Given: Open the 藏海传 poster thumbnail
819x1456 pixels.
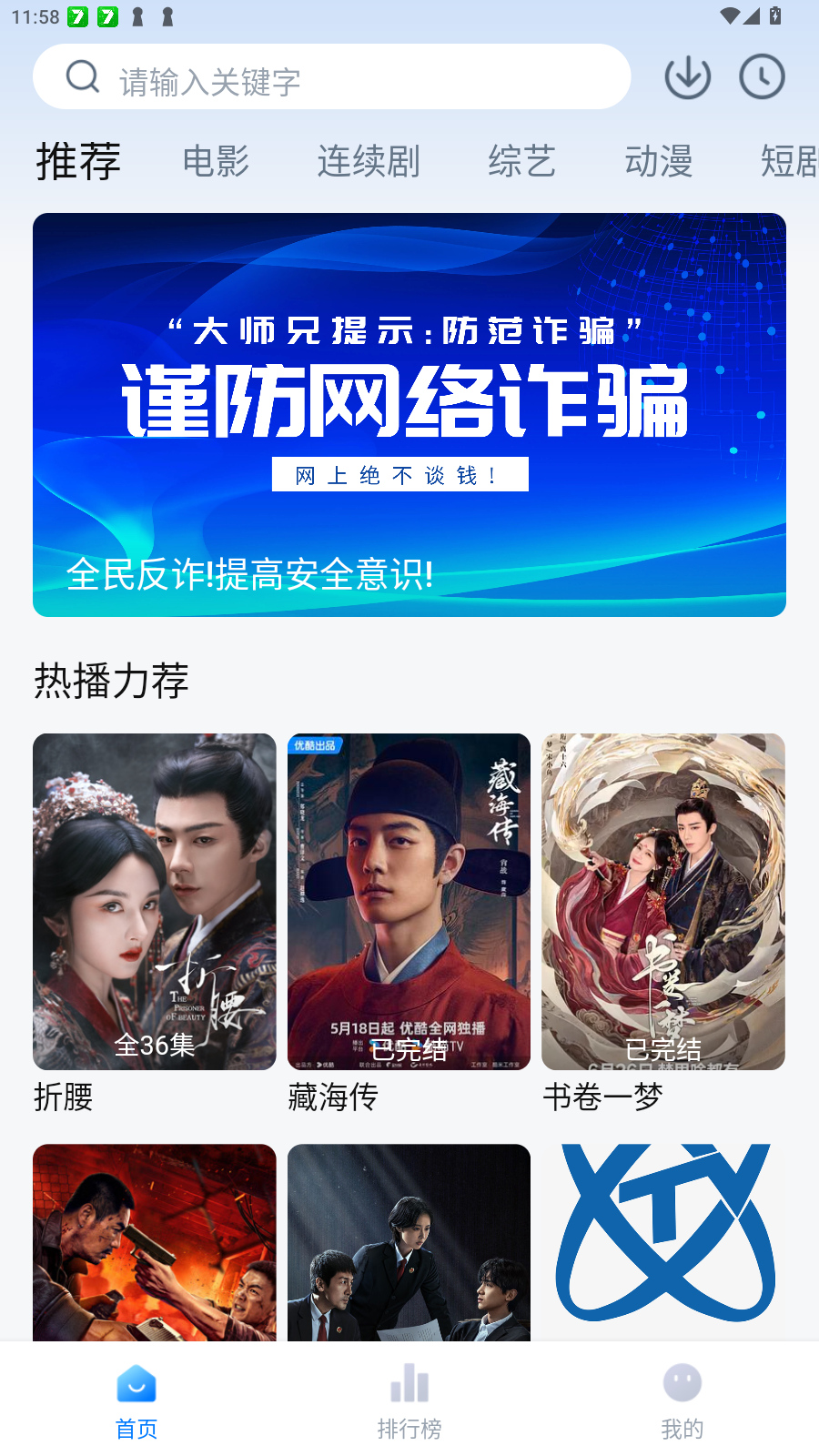Looking at the screenshot, I should 409,901.
